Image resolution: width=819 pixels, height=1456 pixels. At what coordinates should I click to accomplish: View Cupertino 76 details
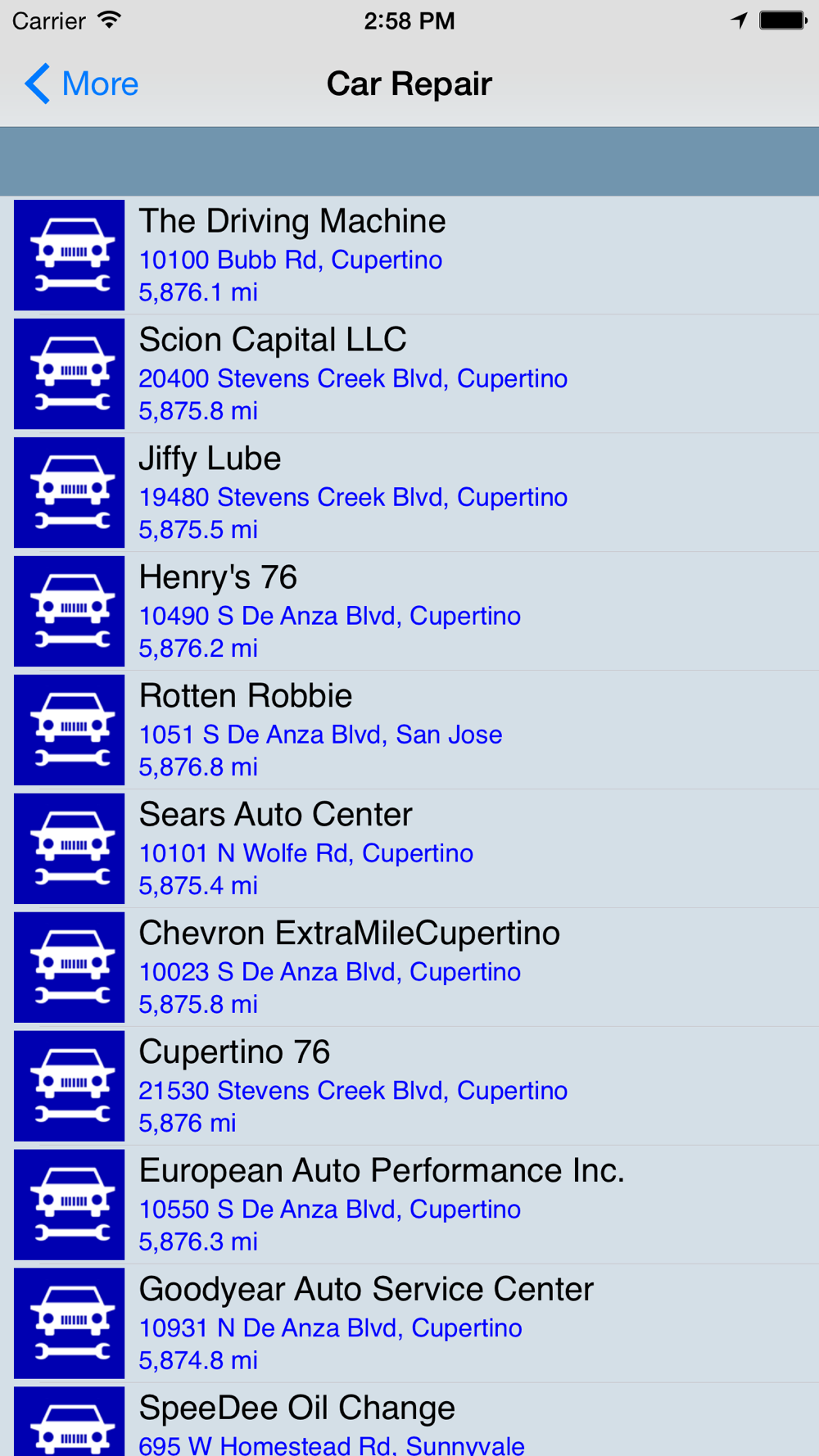409,1087
